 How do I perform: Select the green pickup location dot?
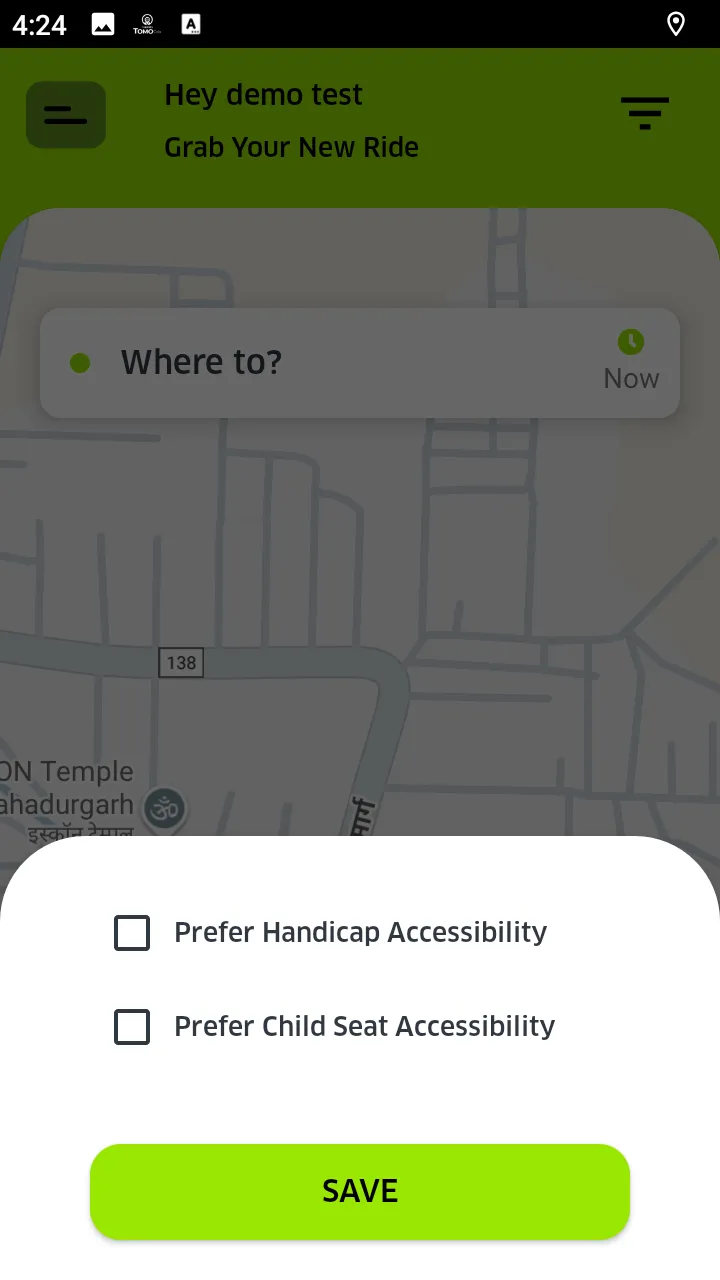[79, 363]
